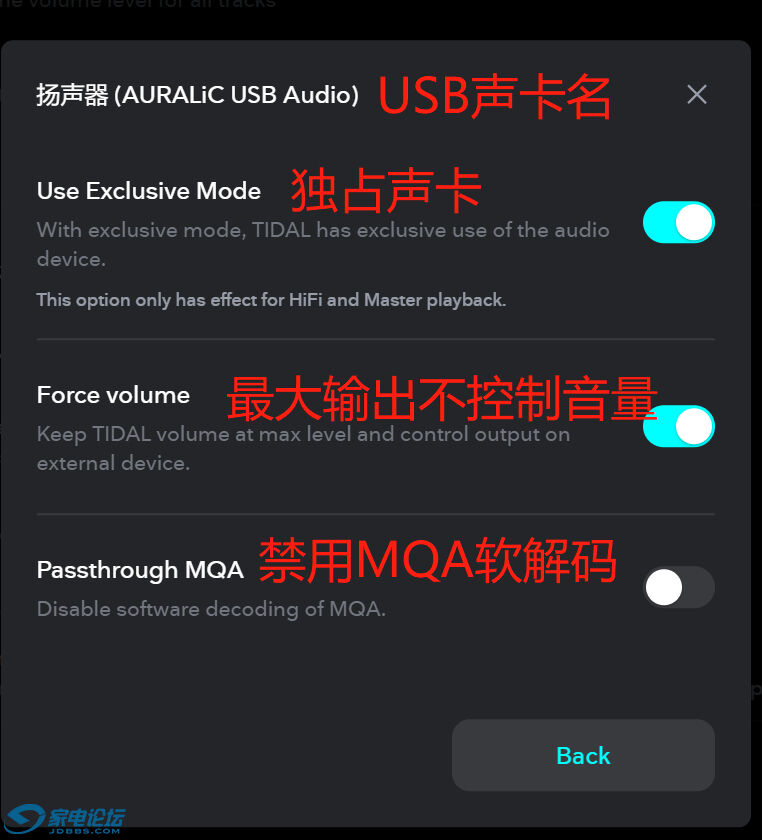Turn off Use Exclusive Mode

coord(678,222)
